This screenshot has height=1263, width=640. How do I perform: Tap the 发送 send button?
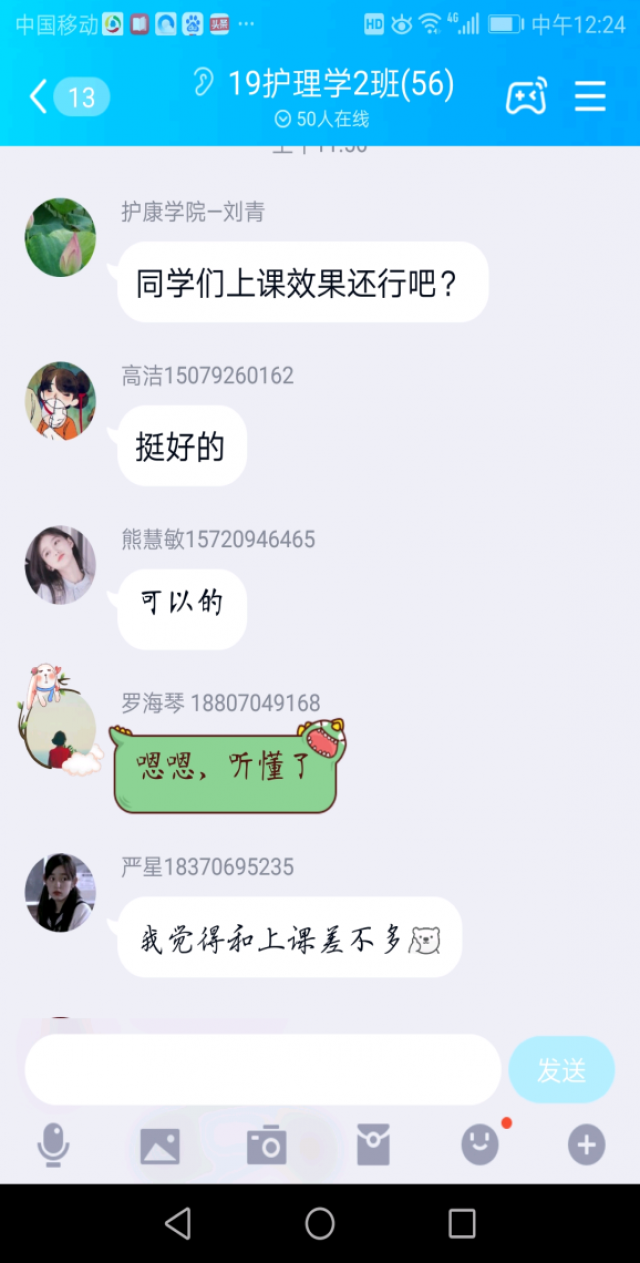tap(561, 1069)
